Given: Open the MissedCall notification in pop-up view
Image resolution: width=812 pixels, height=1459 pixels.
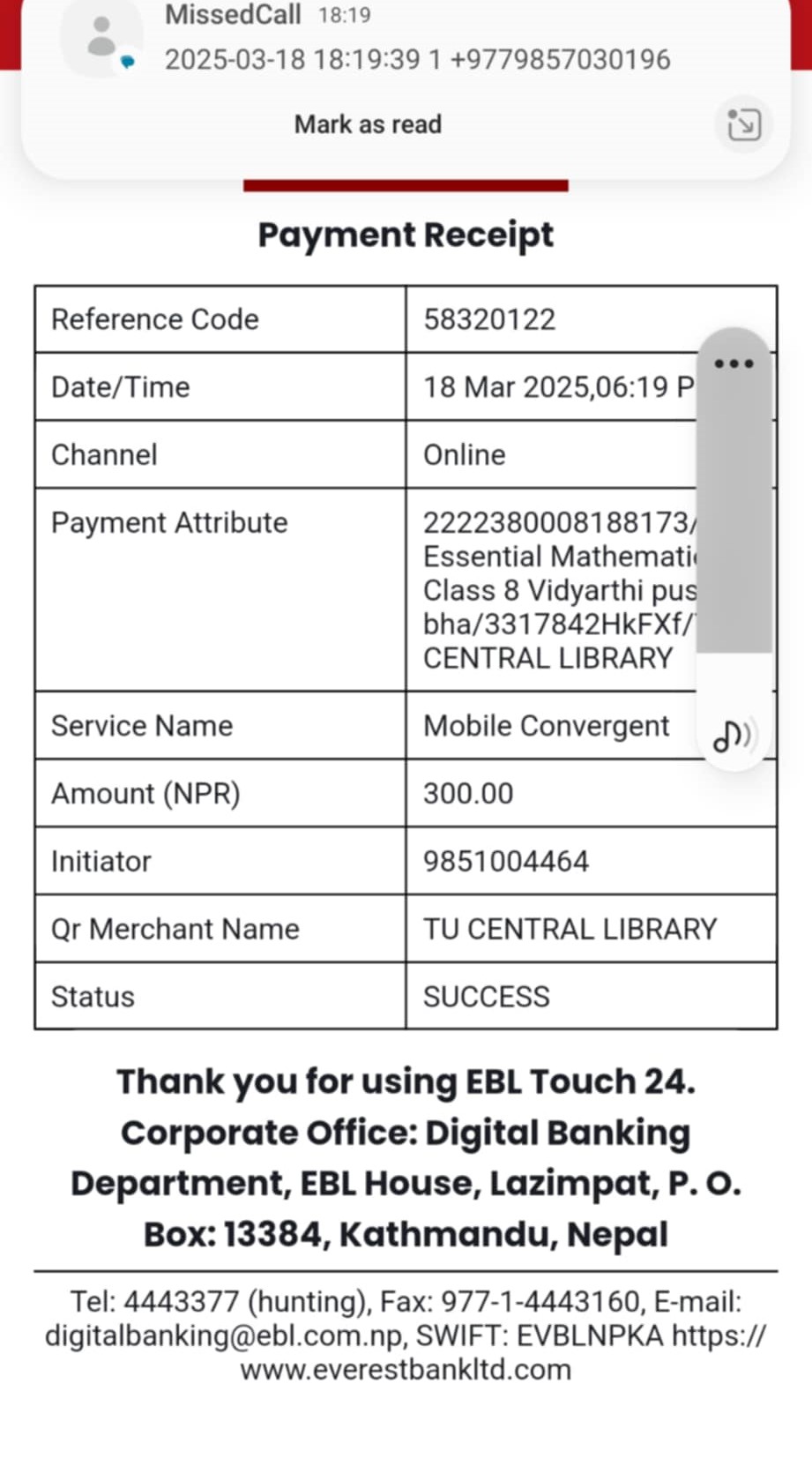Looking at the screenshot, I should (743, 124).
